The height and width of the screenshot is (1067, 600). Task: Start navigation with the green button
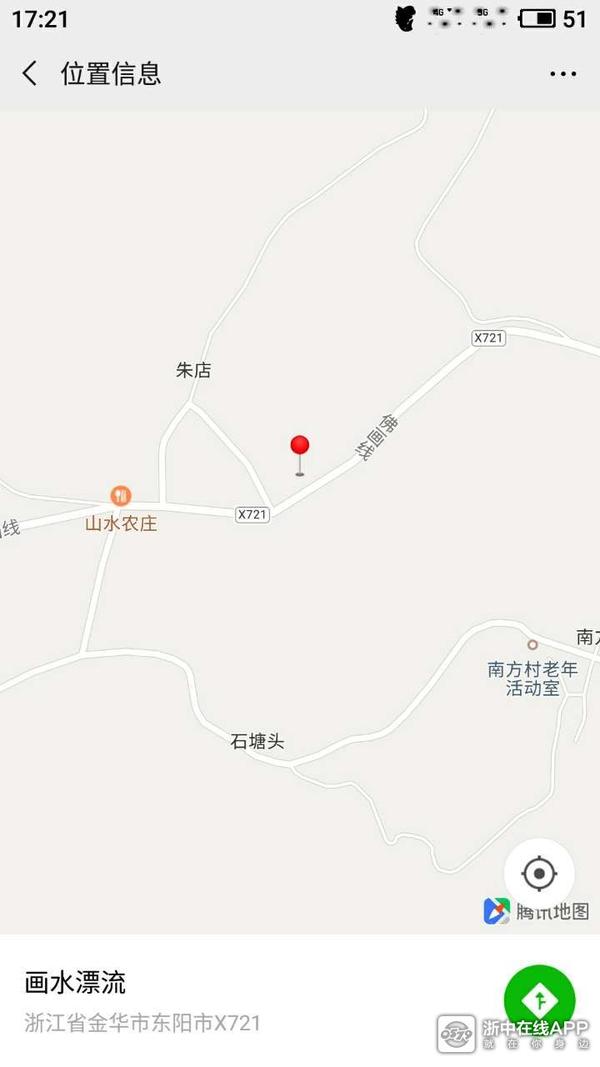pyautogui.click(x=539, y=999)
